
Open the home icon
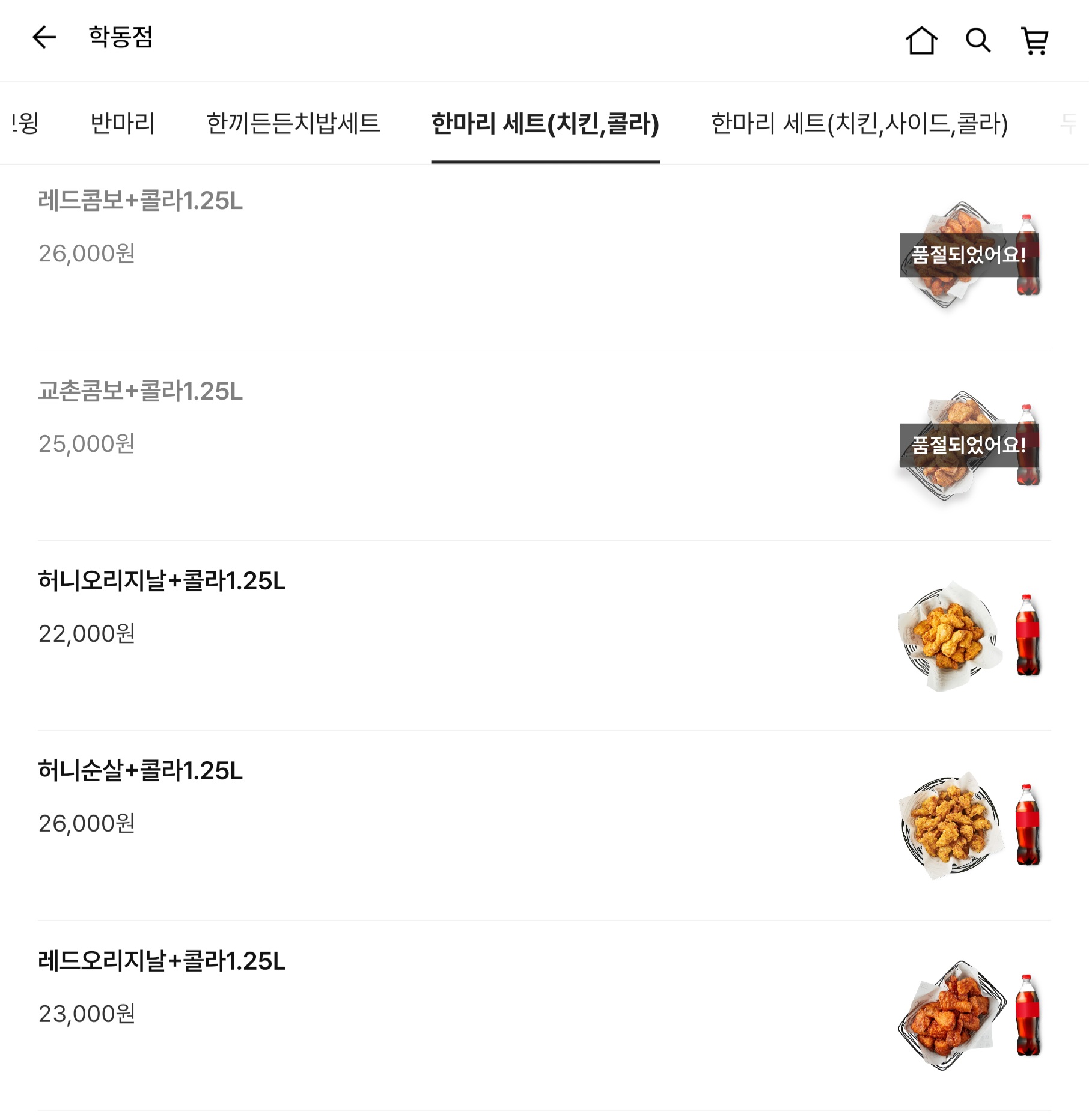coord(921,41)
